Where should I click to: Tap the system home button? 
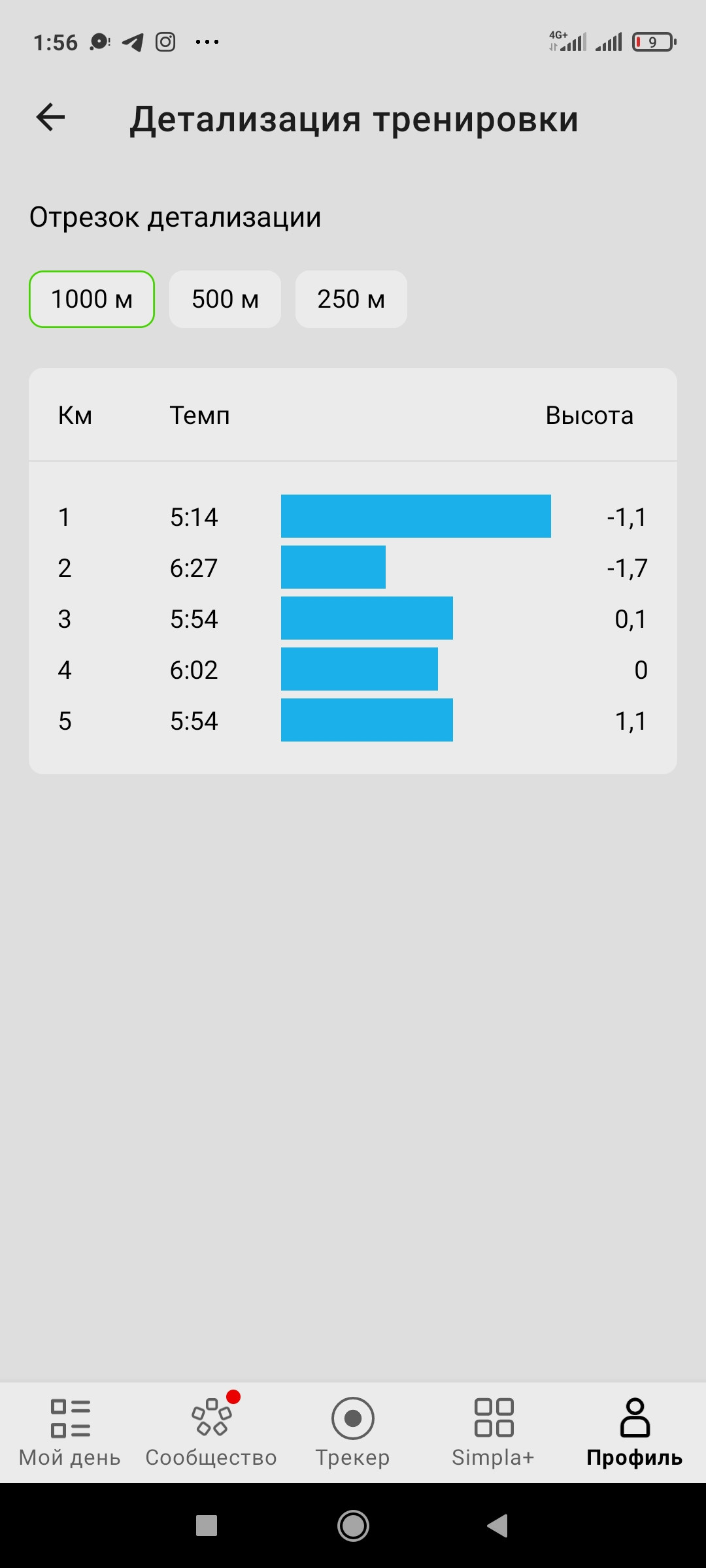click(x=353, y=1526)
